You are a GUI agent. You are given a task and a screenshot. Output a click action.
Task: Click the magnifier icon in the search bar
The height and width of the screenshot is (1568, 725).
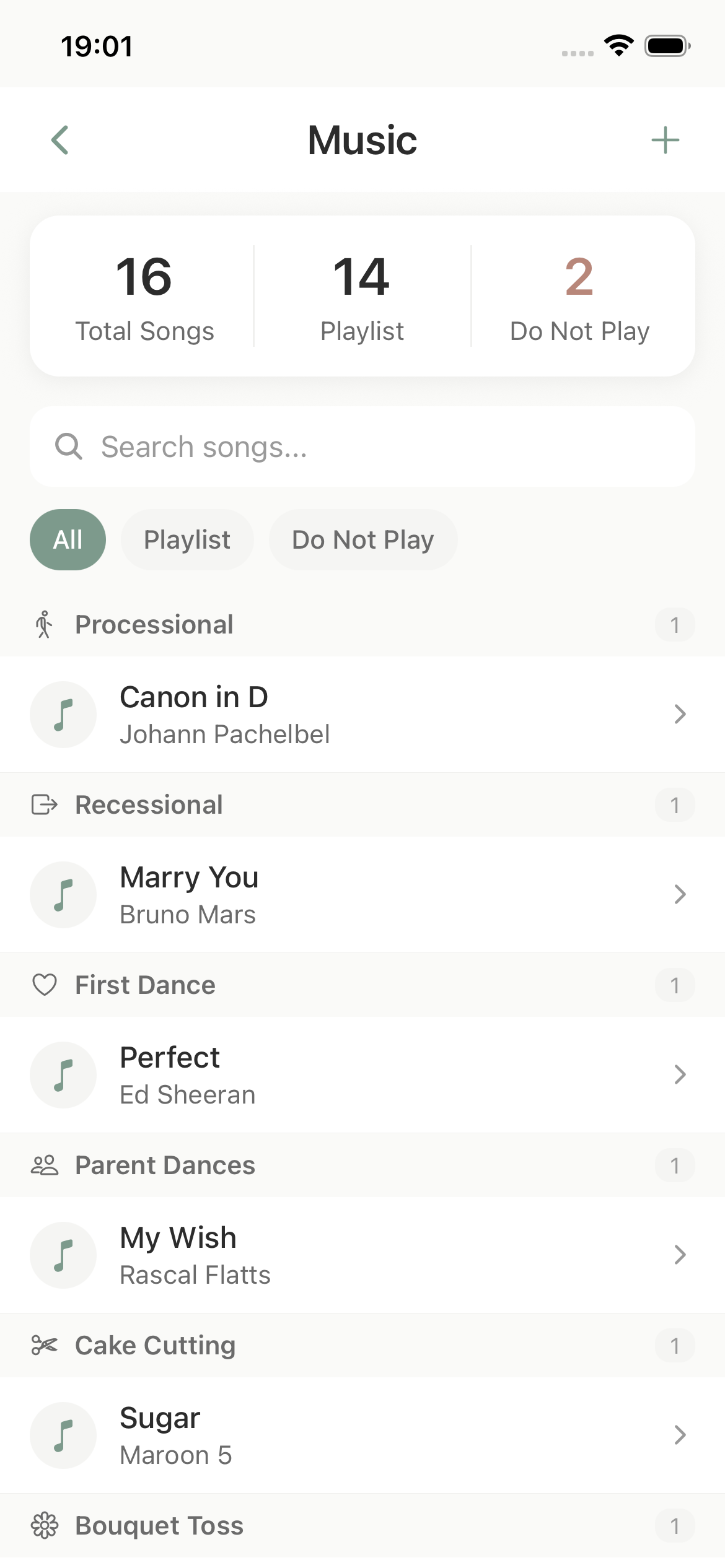(x=69, y=446)
